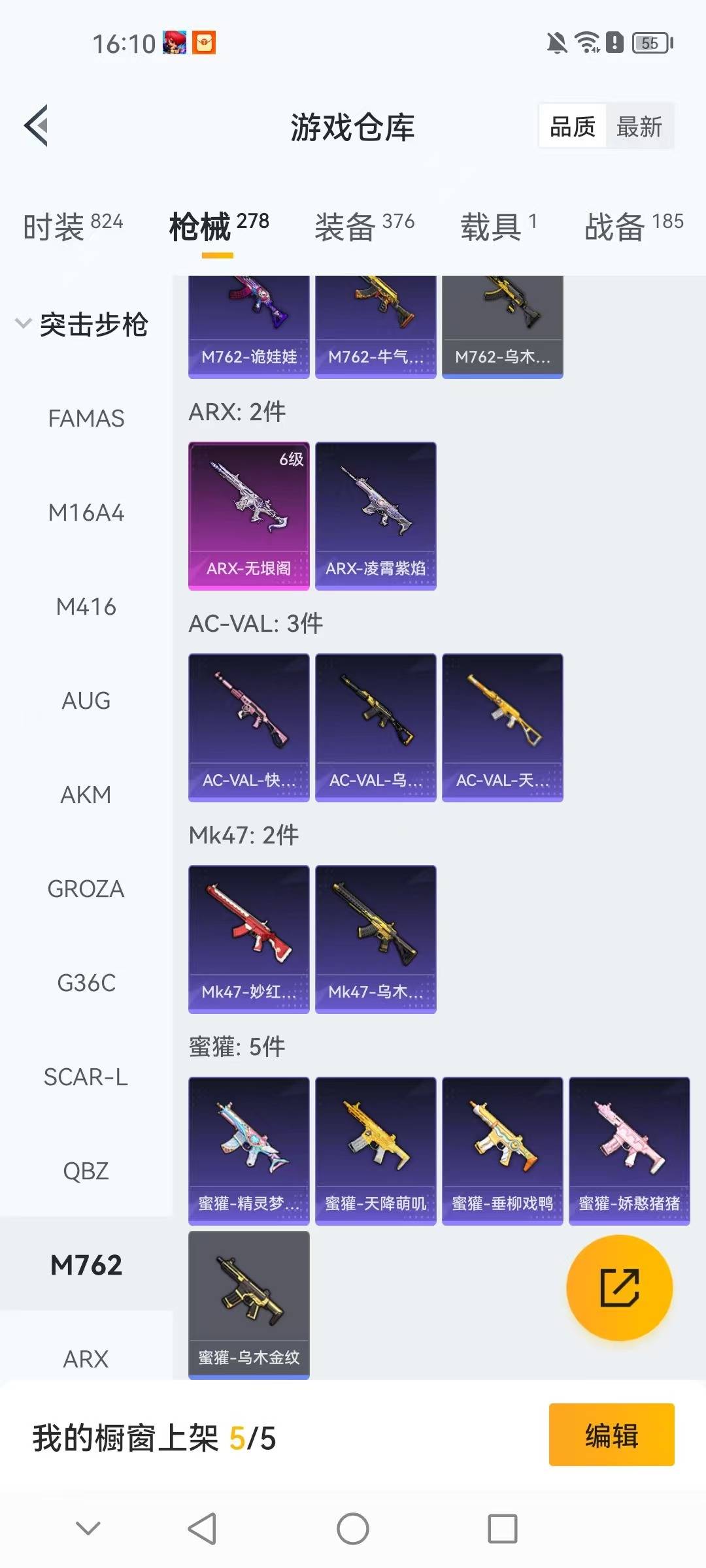Go back using the top-left arrow

point(37,125)
